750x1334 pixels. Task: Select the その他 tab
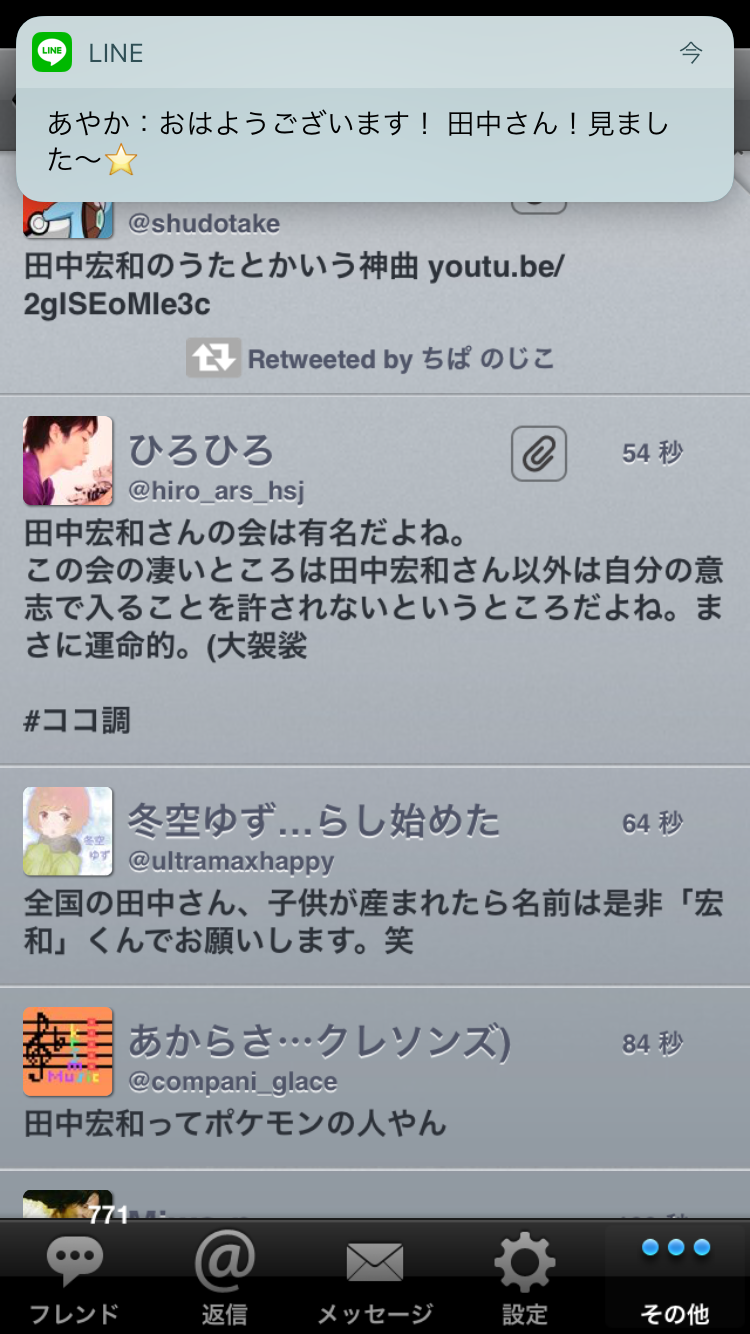coord(675,1277)
